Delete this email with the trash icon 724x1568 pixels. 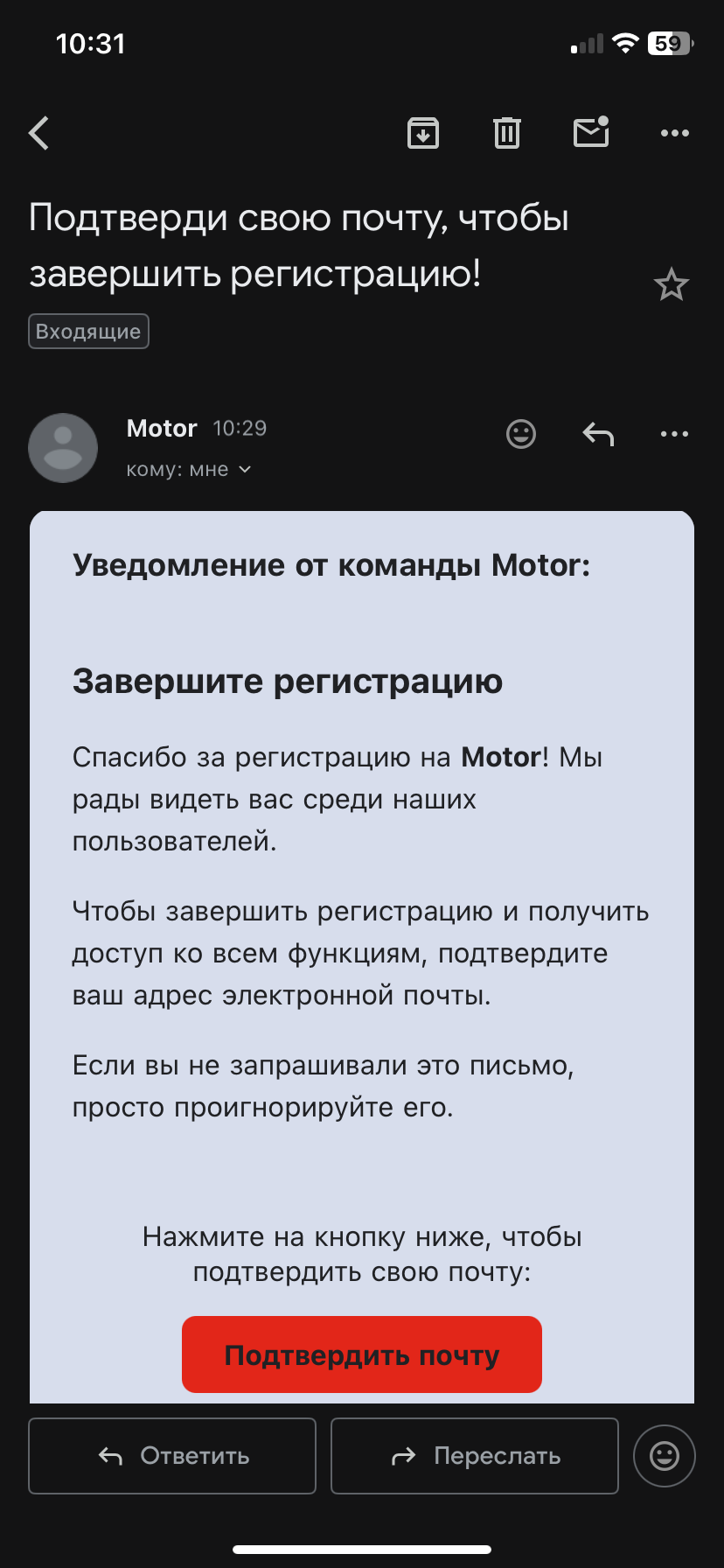tap(507, 133)
